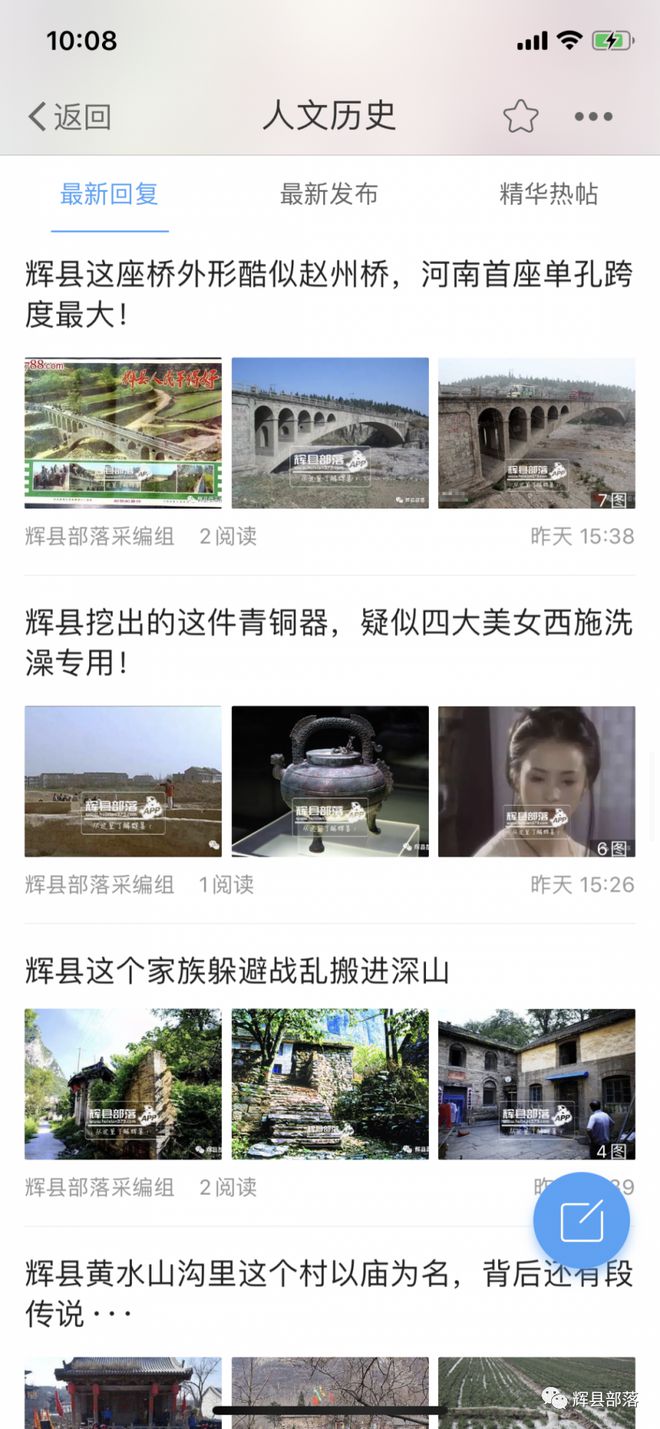Viewport: 660px width, 1429px height.
Task: Go back using the 返回 button
Action: pyautogui.click(x=68, y=117)
